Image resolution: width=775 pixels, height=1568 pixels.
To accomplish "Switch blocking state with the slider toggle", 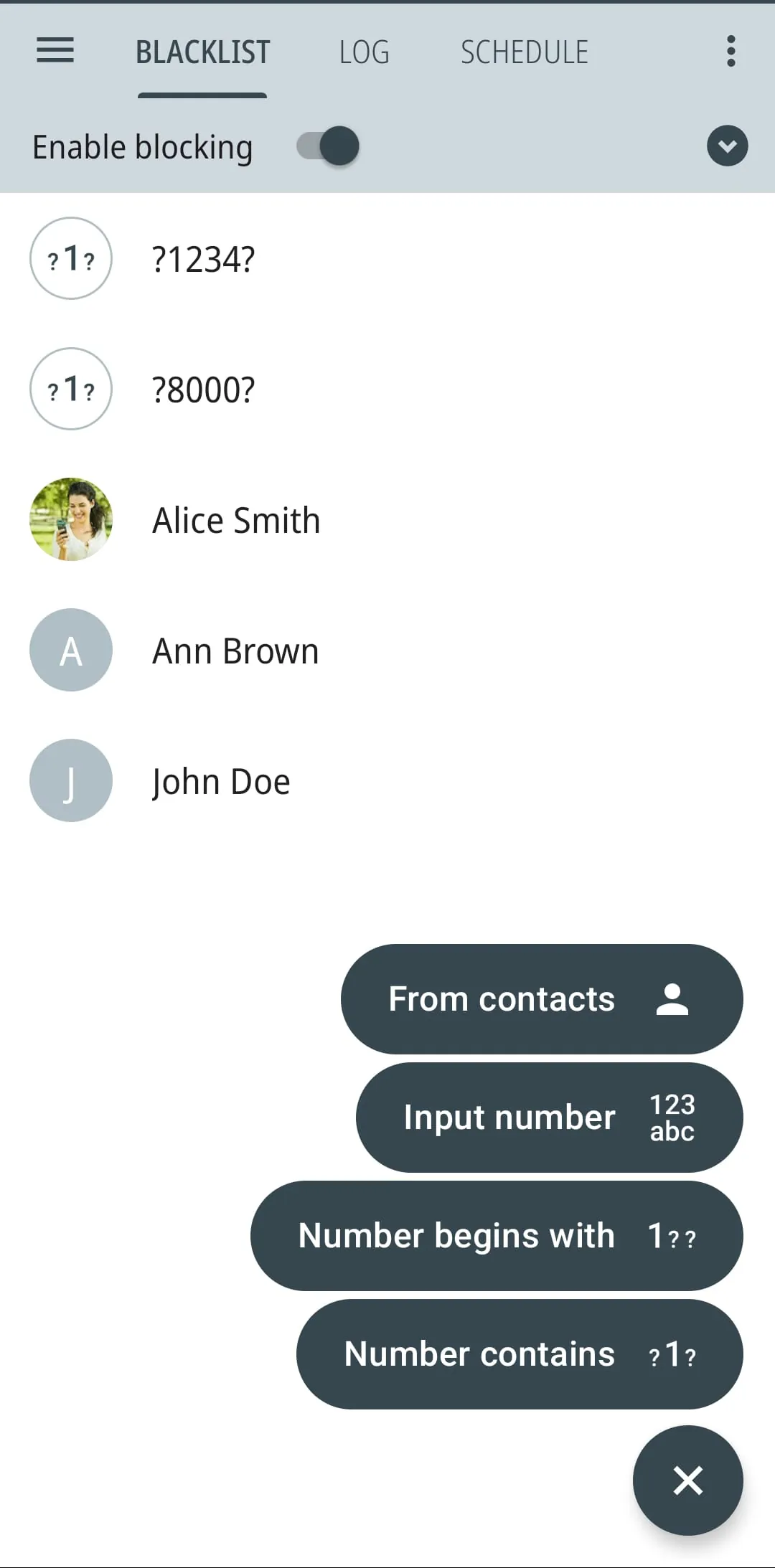I will pos(327,146).
